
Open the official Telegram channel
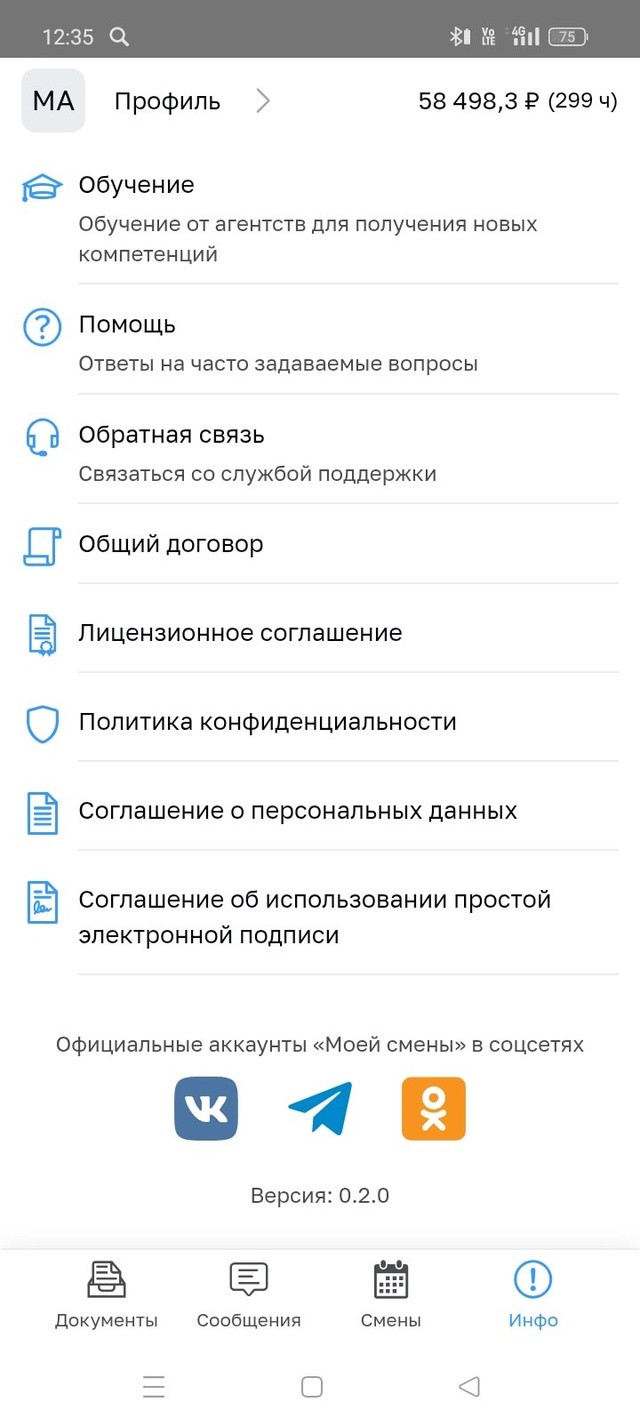click(x=320, y=1108)
